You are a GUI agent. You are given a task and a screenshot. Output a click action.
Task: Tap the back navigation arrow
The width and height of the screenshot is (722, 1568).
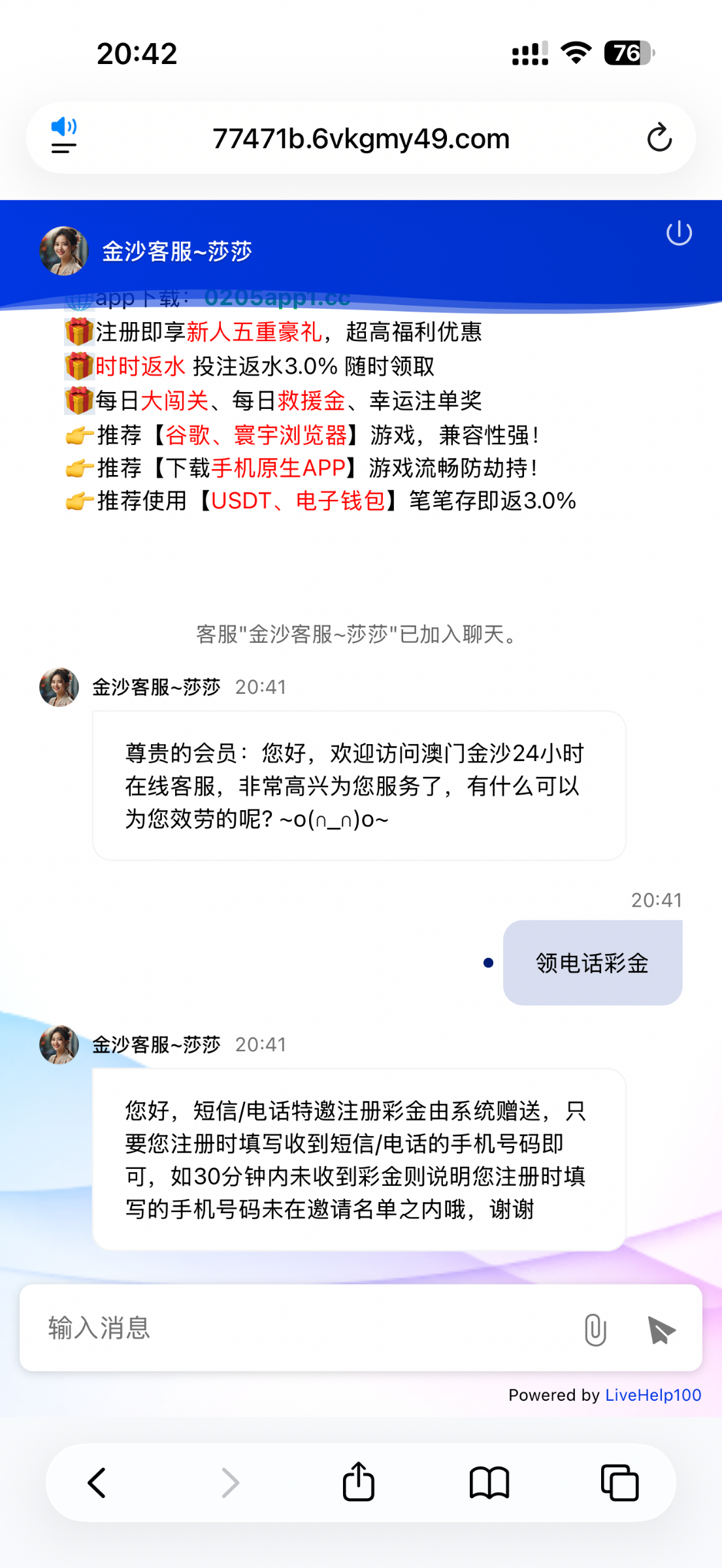(x=97, y=1482)
